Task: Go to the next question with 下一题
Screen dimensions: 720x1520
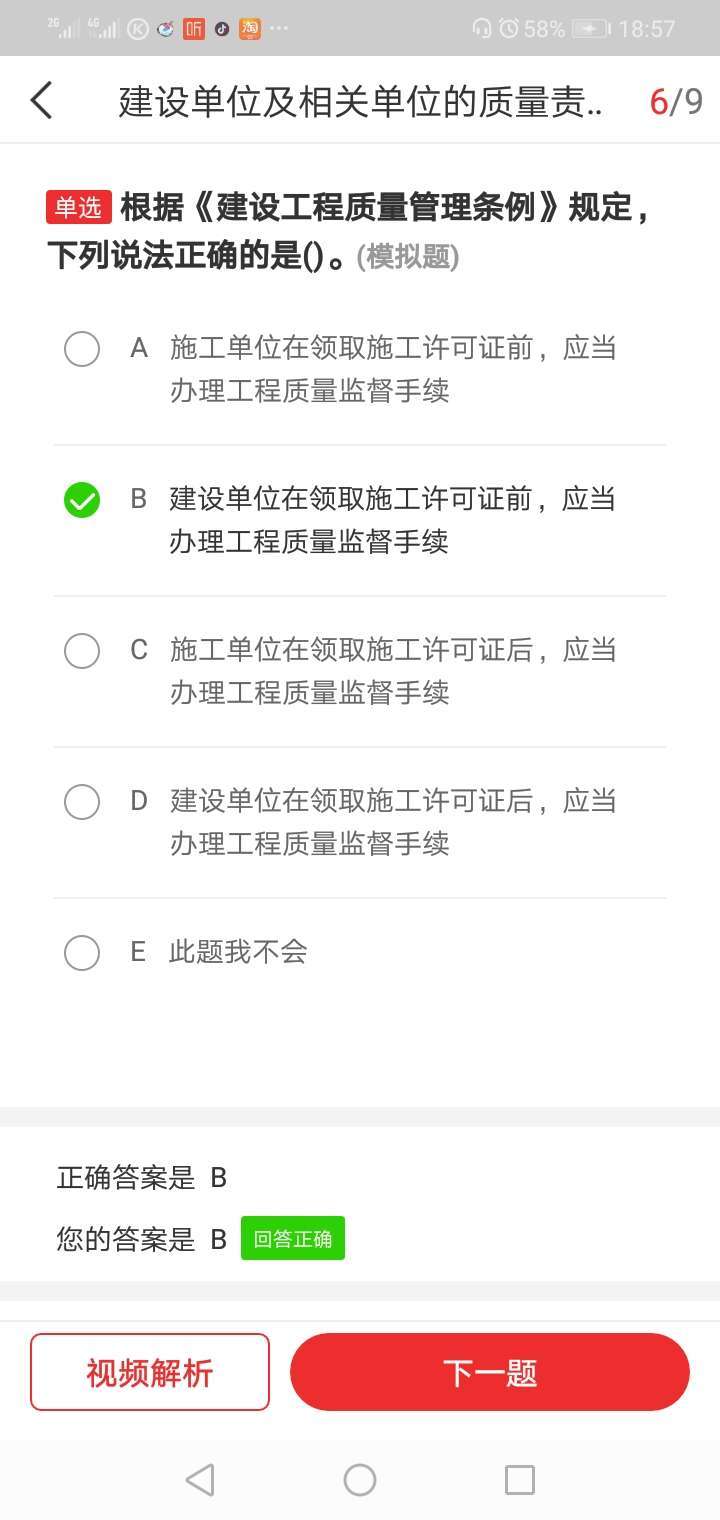Action: click(x=490, y=1372)
